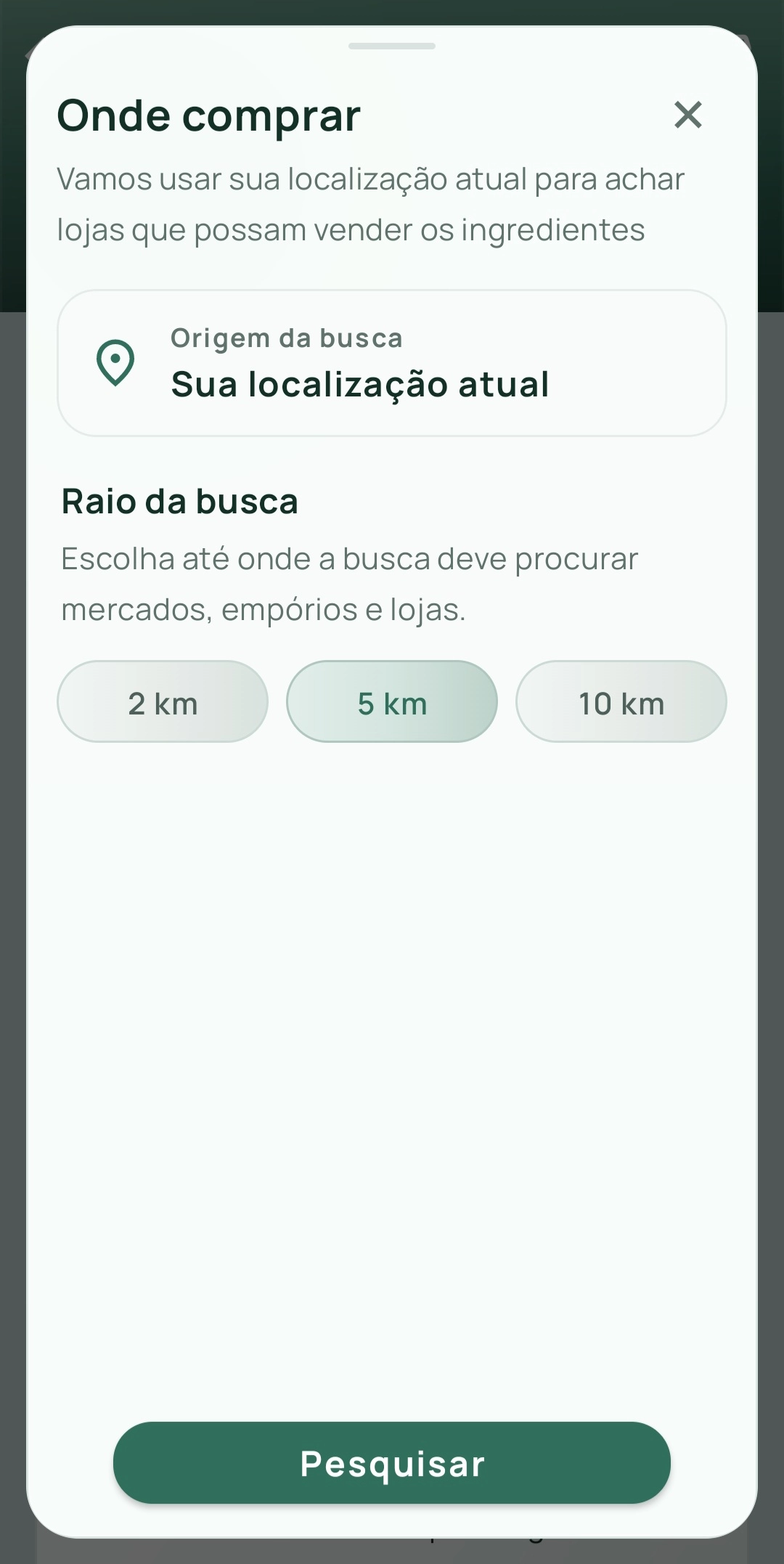Click the map marker next to Origem da busca

tap(116, 361)
